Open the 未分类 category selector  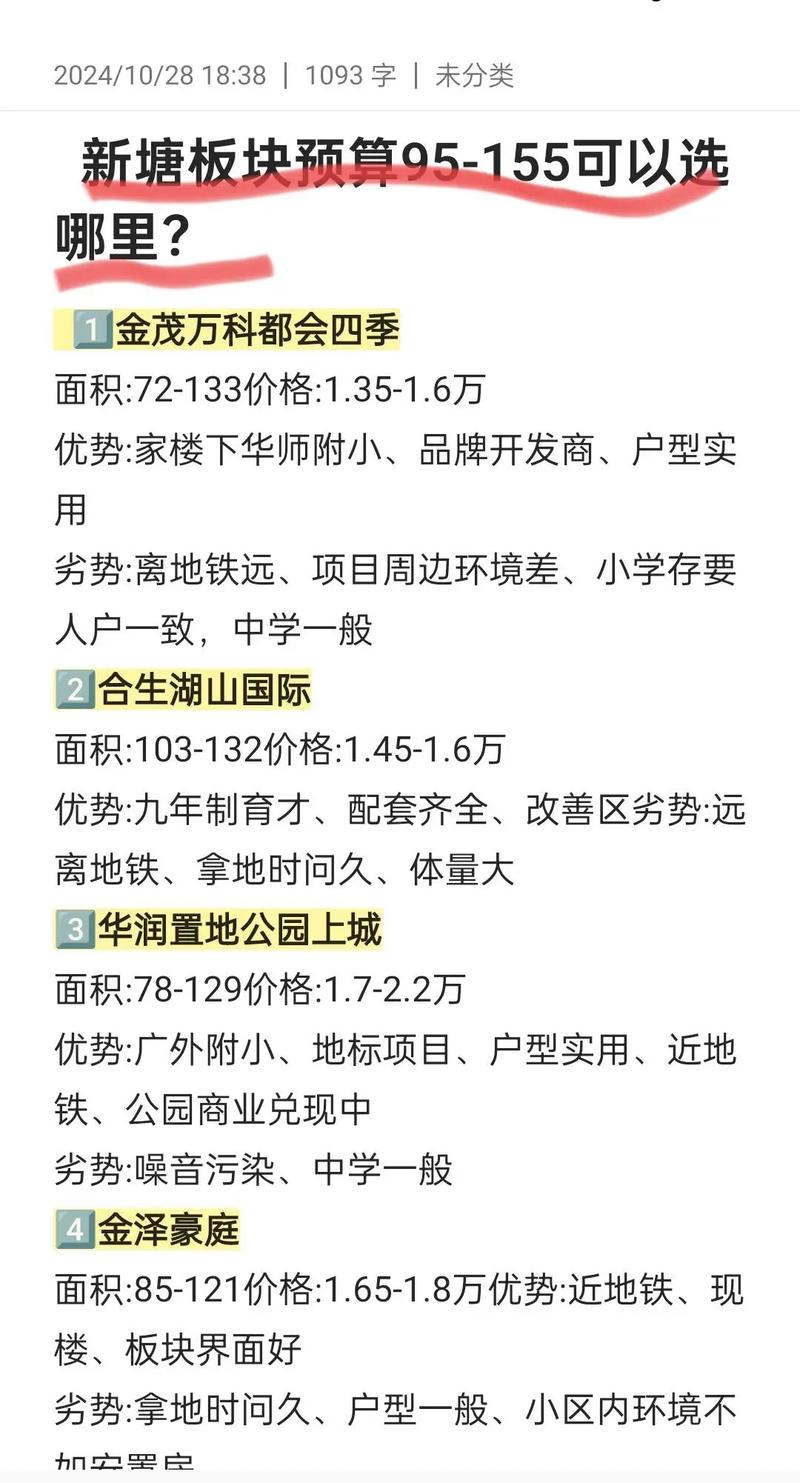[474, 75]
